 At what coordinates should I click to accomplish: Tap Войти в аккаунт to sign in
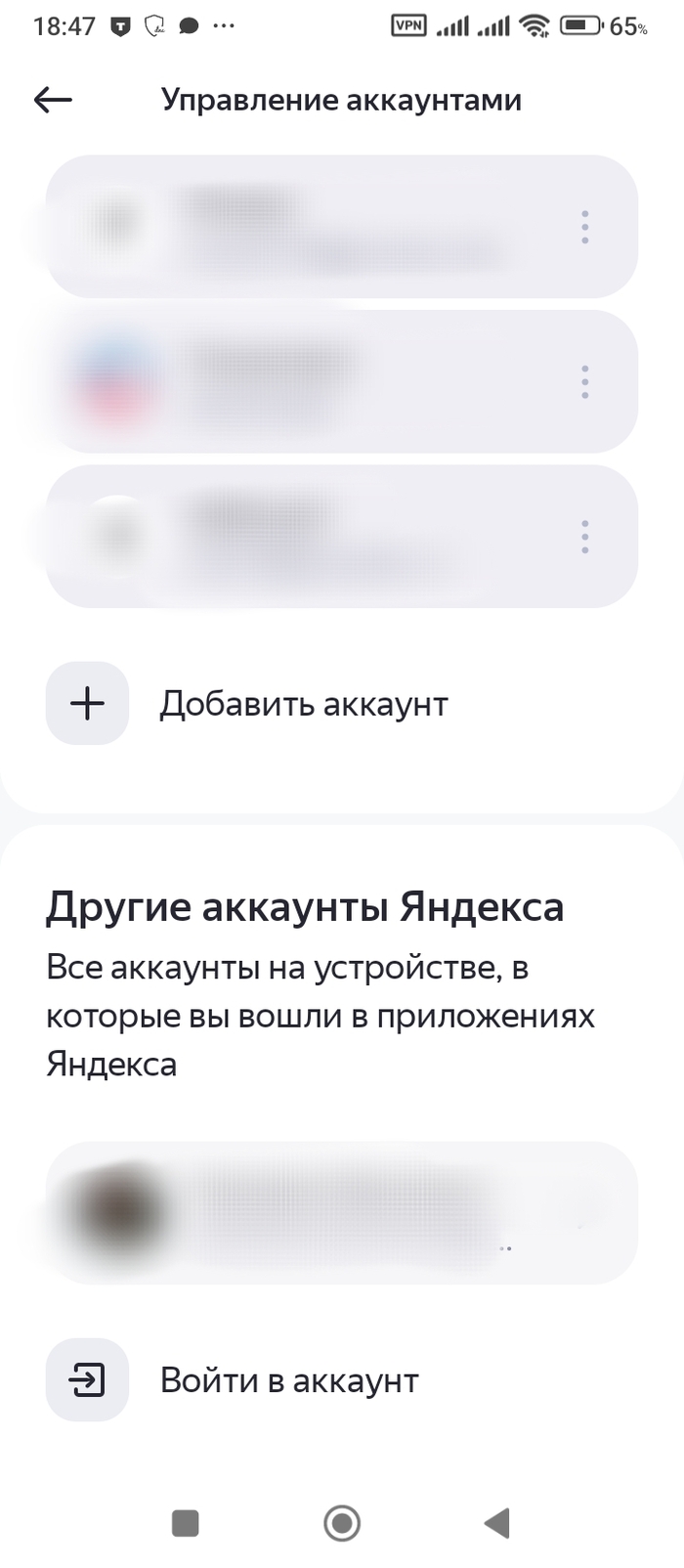(288, 1380)
